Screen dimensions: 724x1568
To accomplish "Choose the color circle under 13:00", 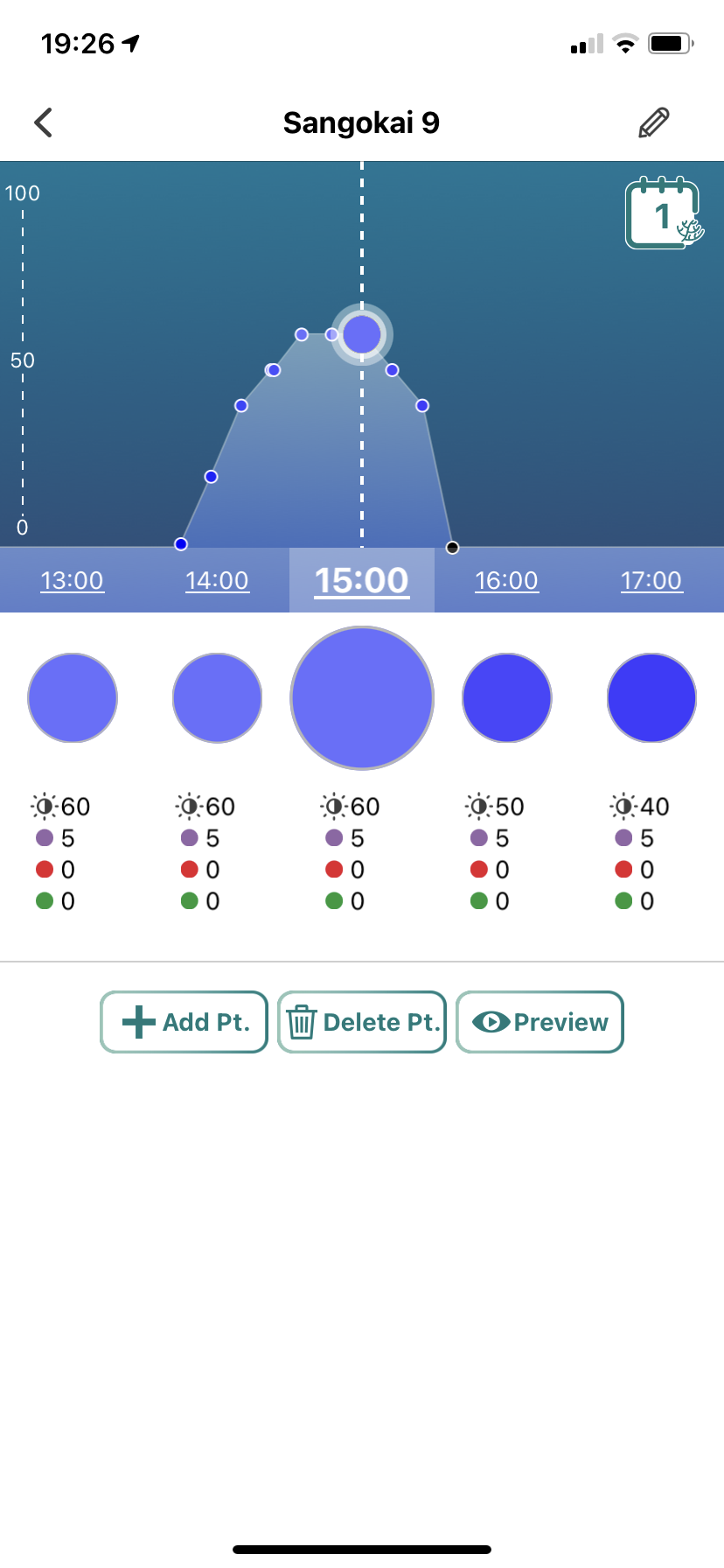I will click(x=73, y=698).
